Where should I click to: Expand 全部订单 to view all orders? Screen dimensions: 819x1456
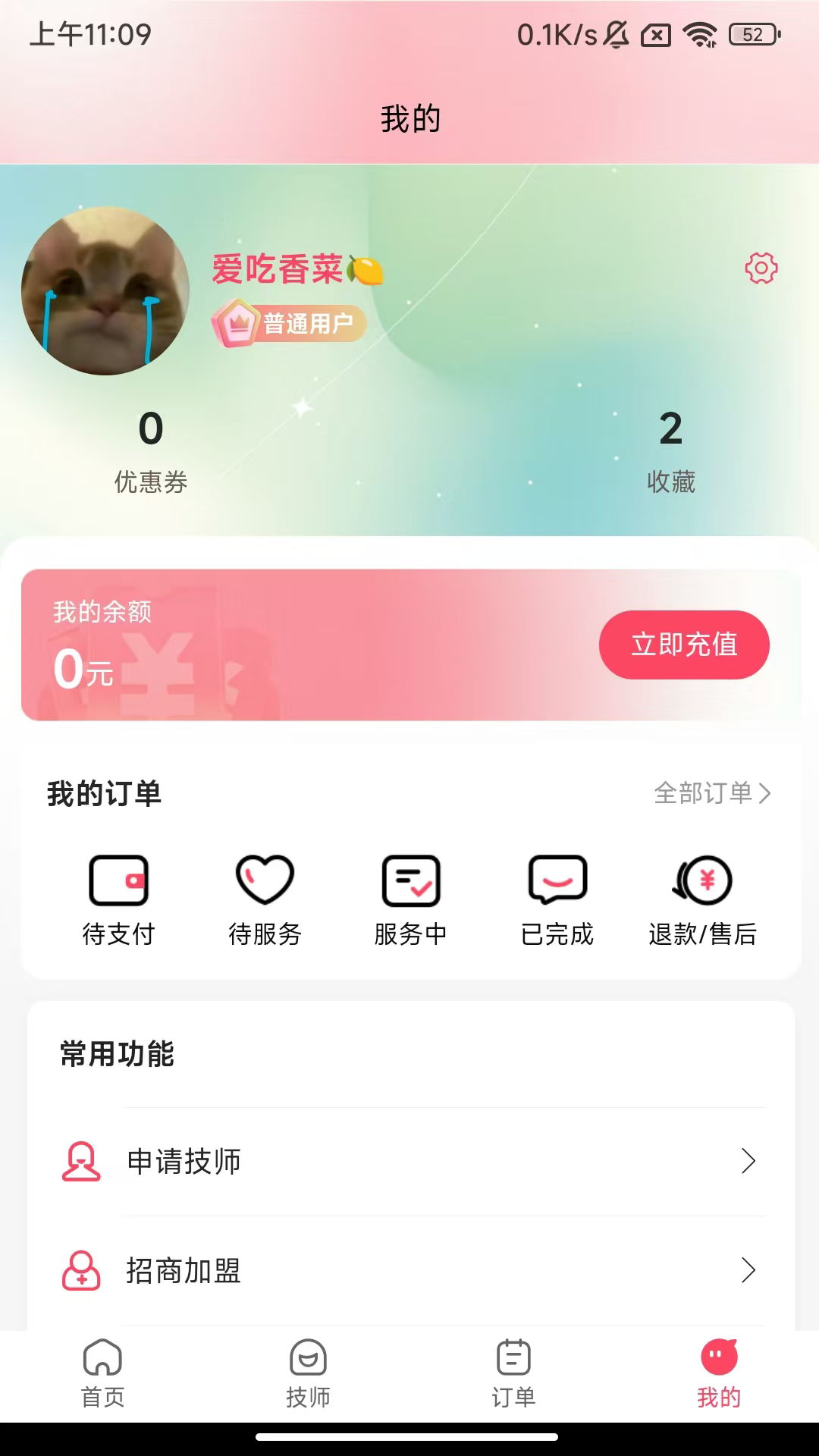click(711, 794)
